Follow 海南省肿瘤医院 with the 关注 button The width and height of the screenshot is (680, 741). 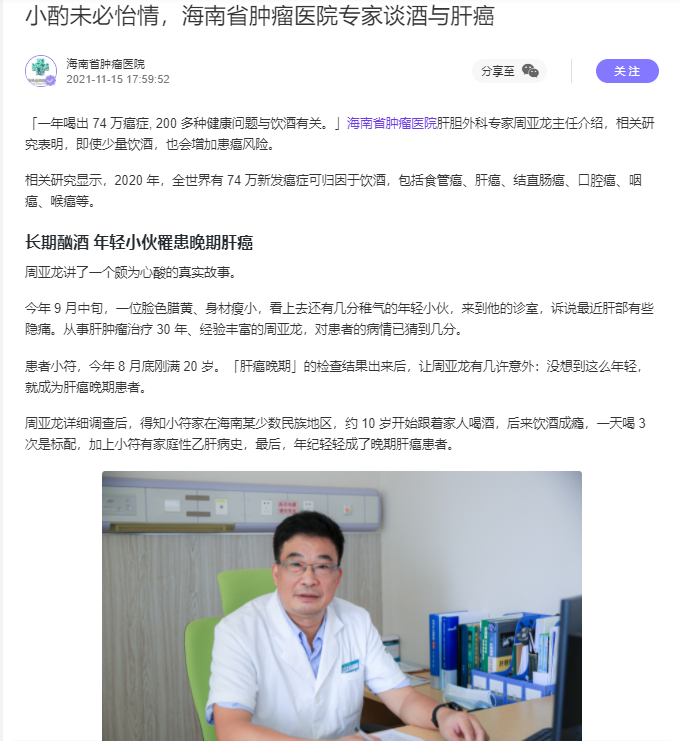coord(627,71)
